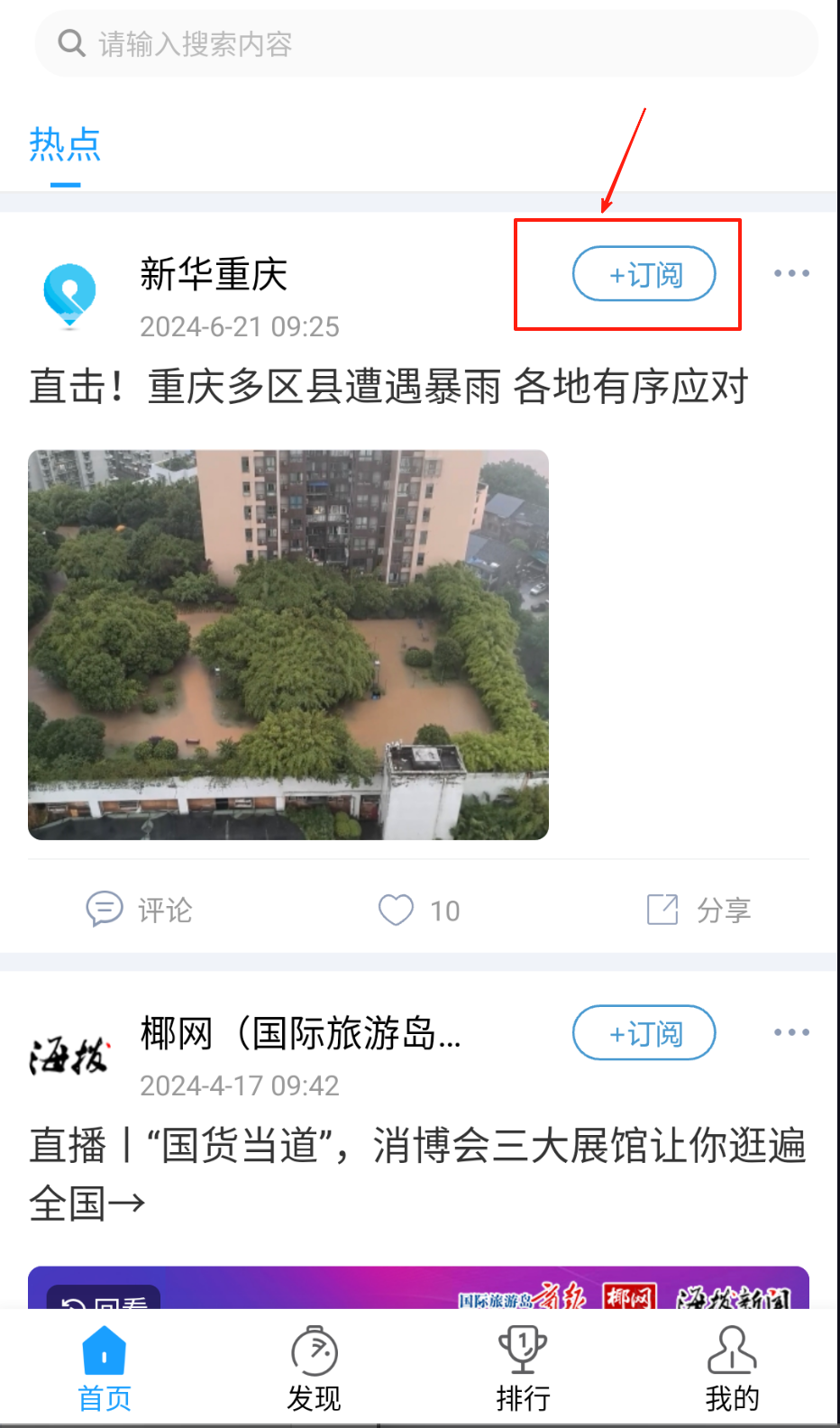Like the 重庆暴雨 post

tap(418, 910)
